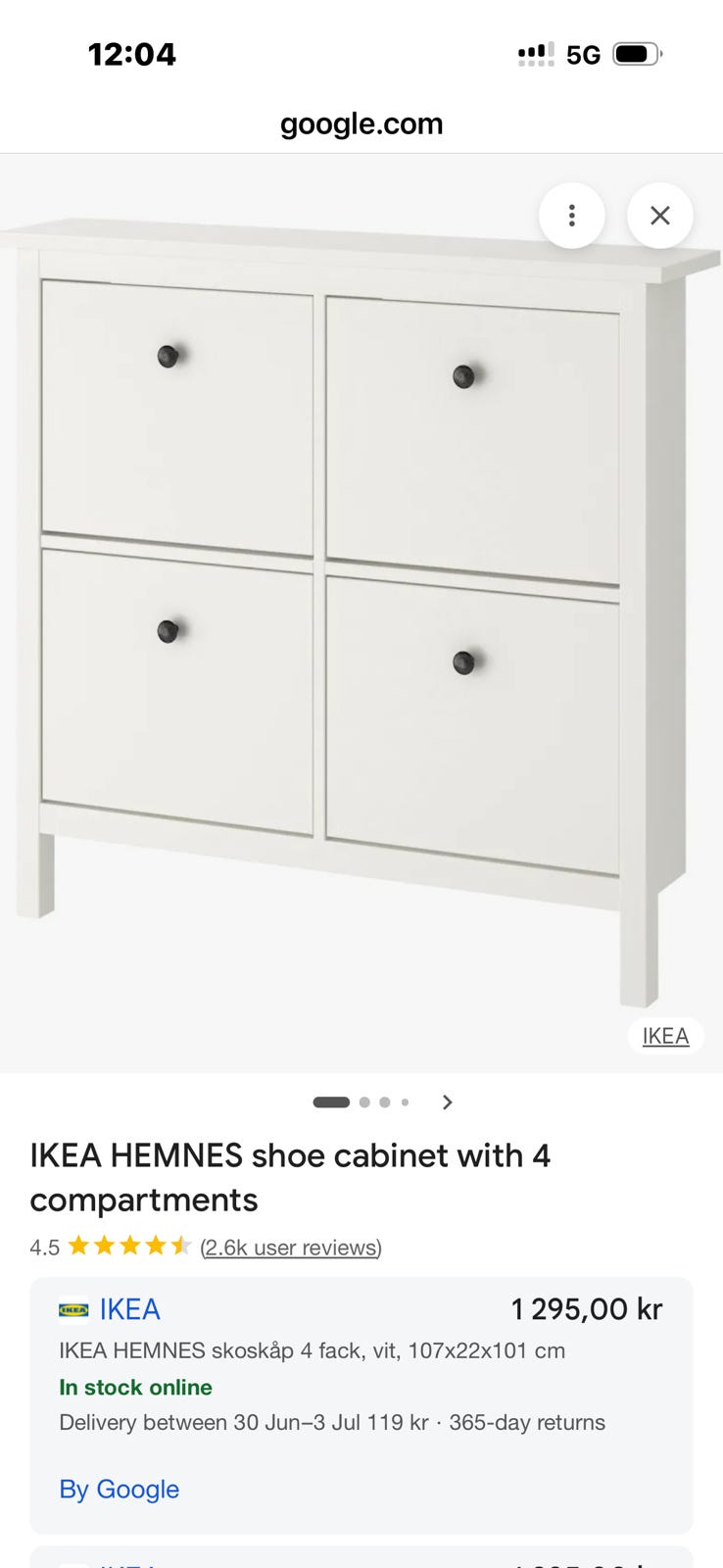
Task: Go to the next product image
Action: (448, 1102)
